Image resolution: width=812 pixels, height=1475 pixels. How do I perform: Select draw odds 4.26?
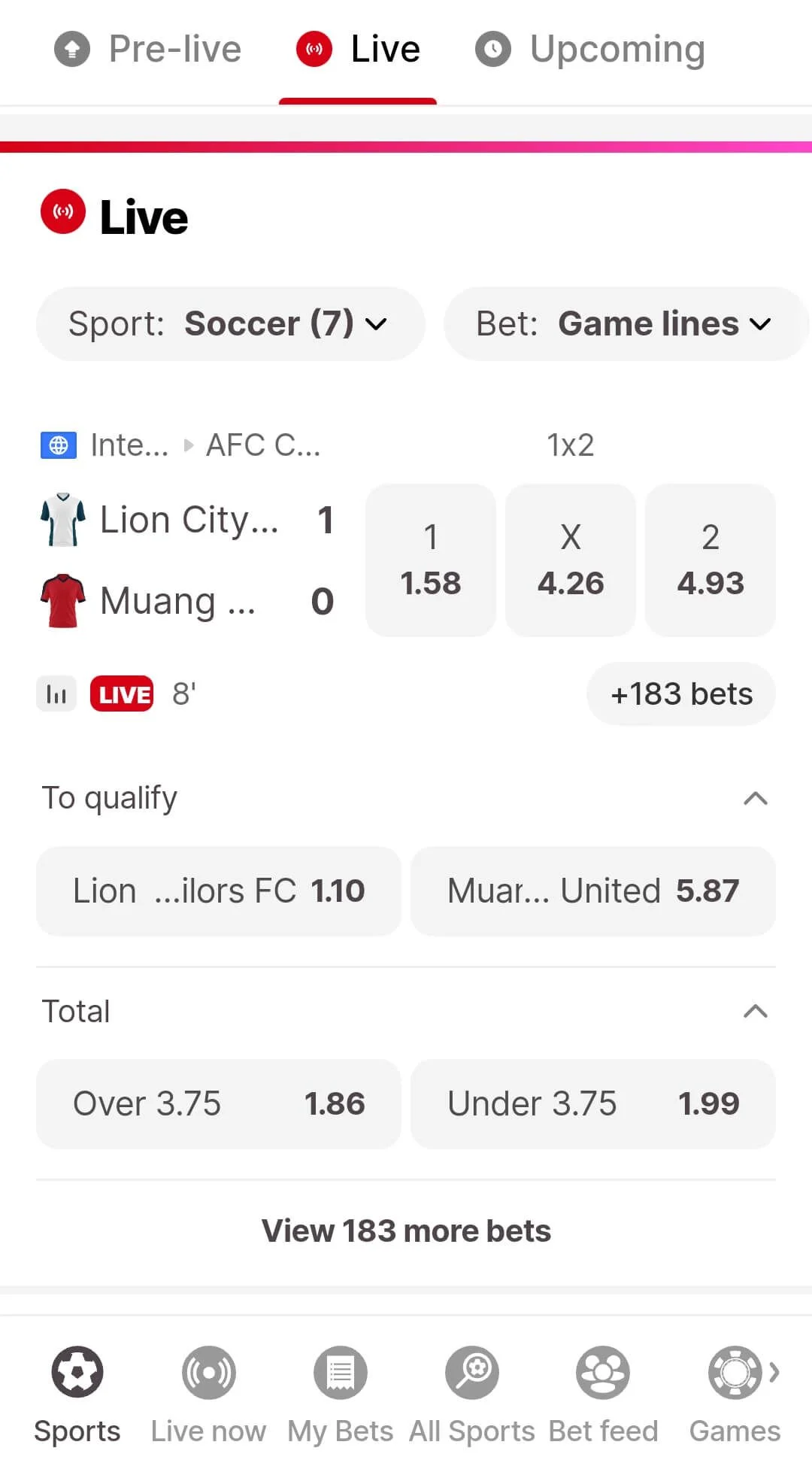tap(570, 560)
